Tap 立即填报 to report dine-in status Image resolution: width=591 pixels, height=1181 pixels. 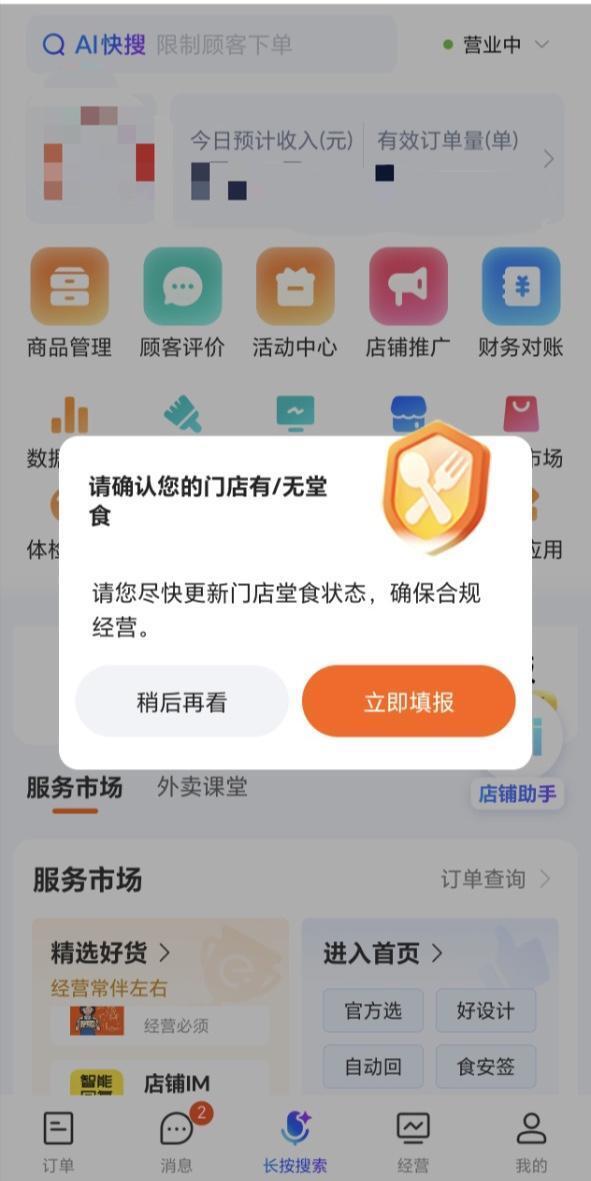[x=409, y=701]
